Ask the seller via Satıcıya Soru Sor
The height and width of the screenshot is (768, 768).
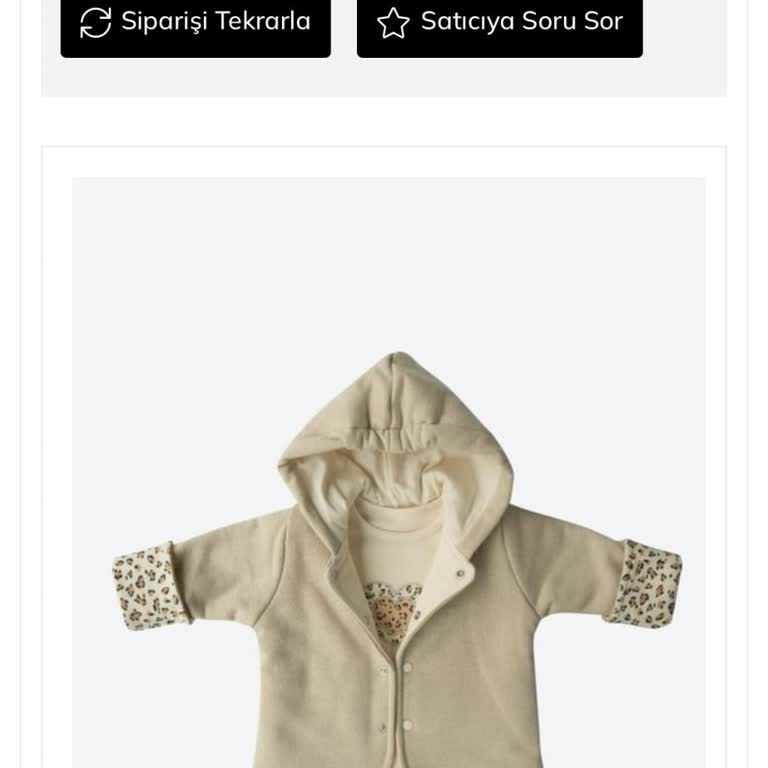(x=499, y=22)
